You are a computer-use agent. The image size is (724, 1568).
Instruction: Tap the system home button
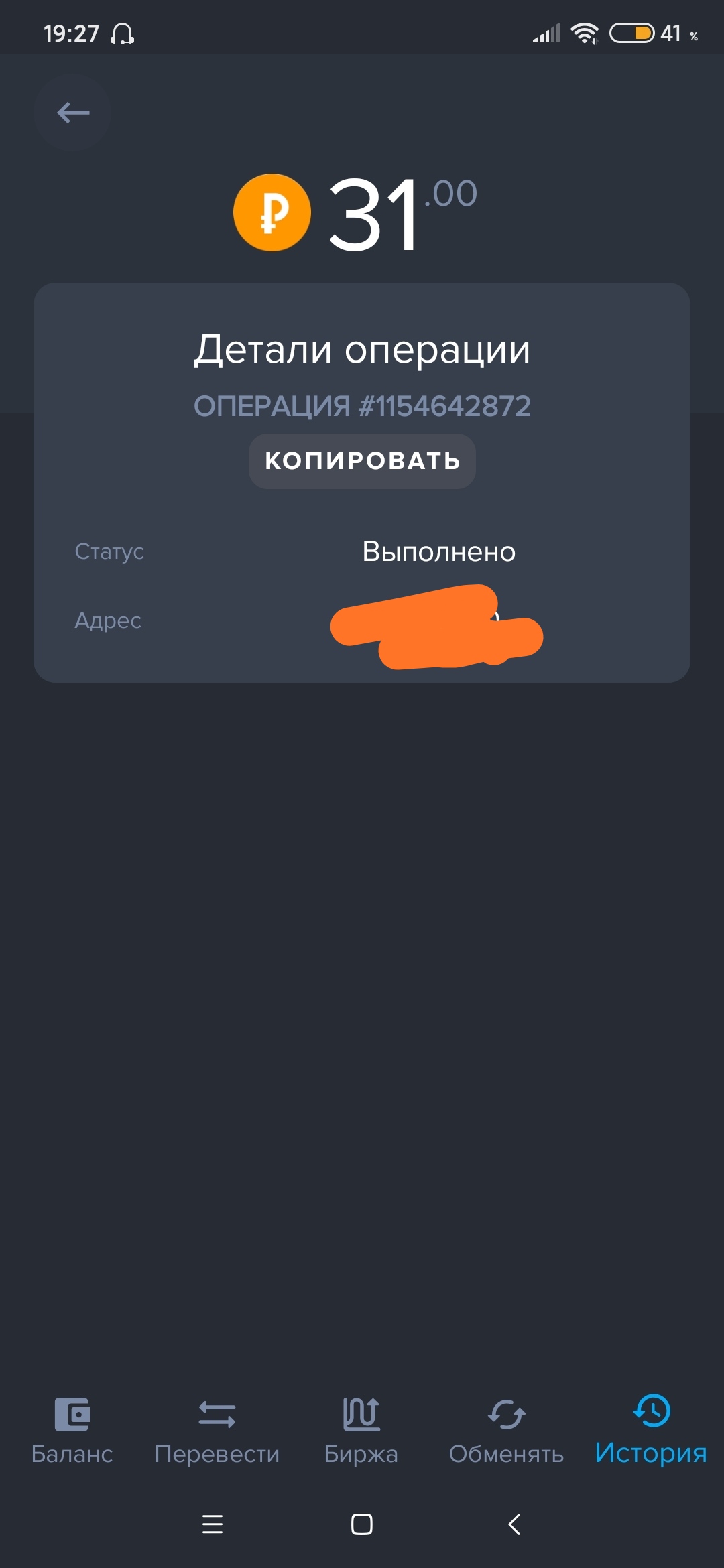pyautogui.click(x=362, y=1524)
